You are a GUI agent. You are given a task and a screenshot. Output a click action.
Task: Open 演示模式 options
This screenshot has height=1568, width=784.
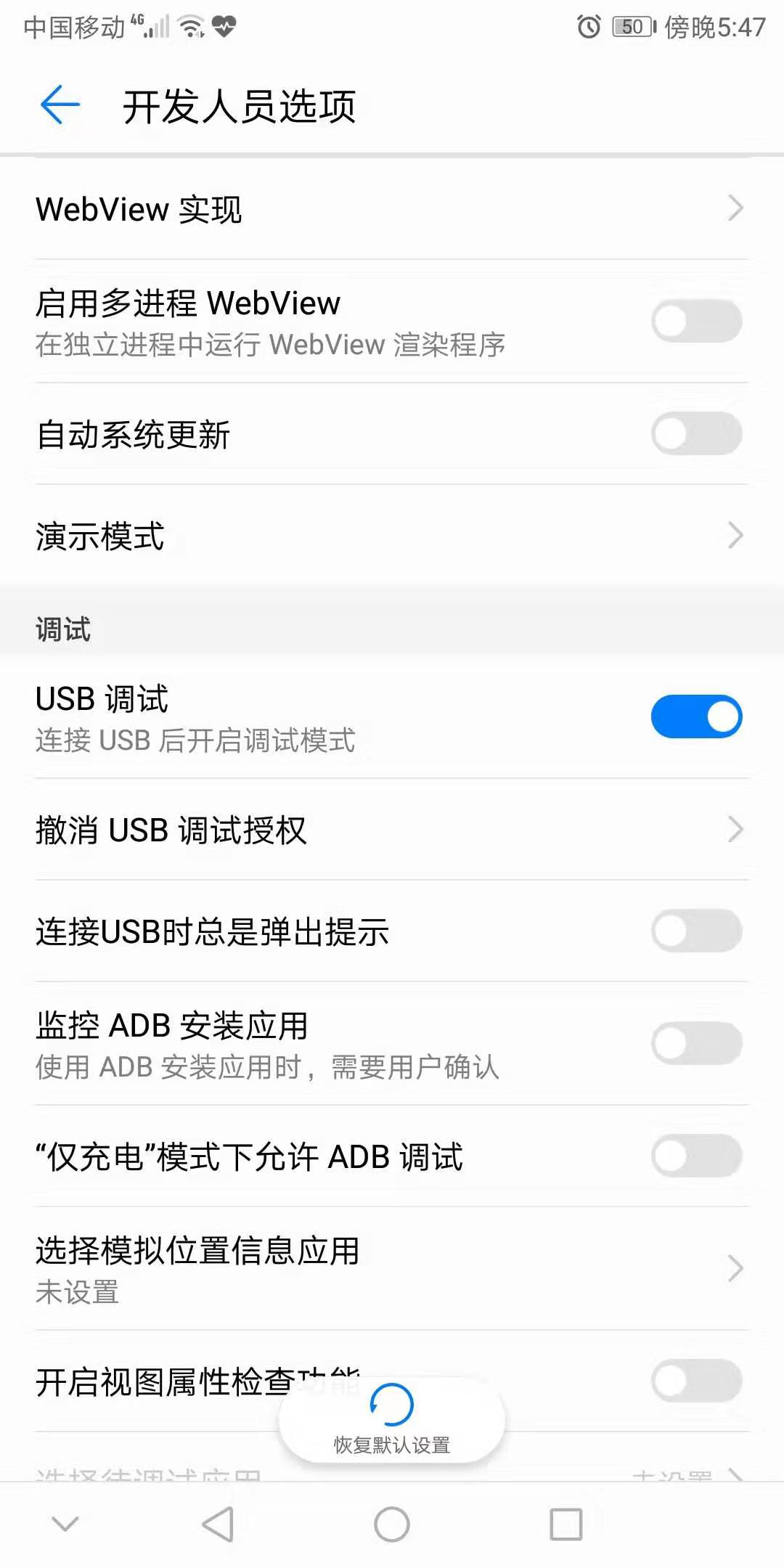coord(392,536)
